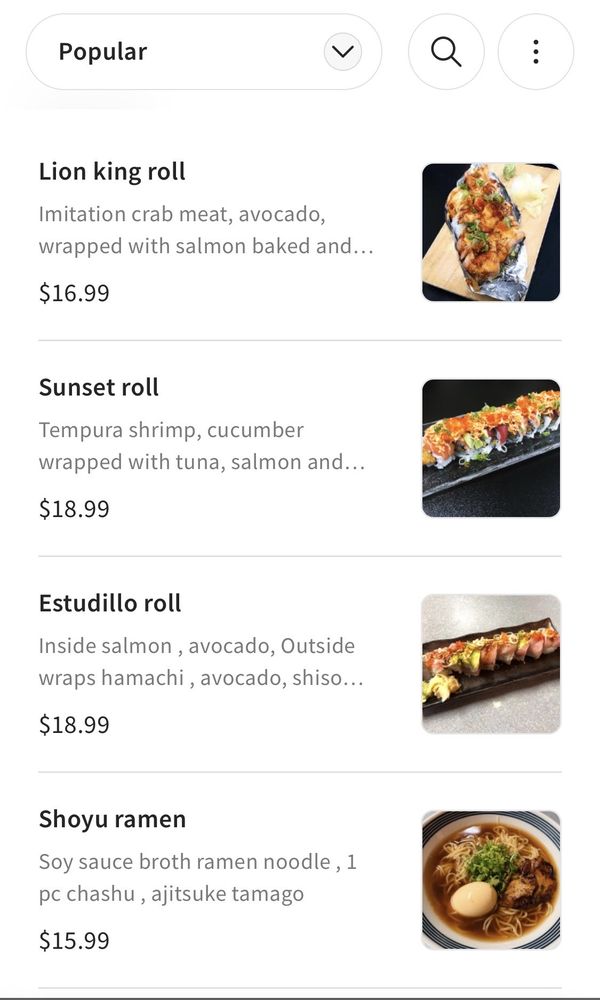Choose the Shoyu ramen item
The image size is (600, 1000).
pyautogui.click(x=112, y=820)
